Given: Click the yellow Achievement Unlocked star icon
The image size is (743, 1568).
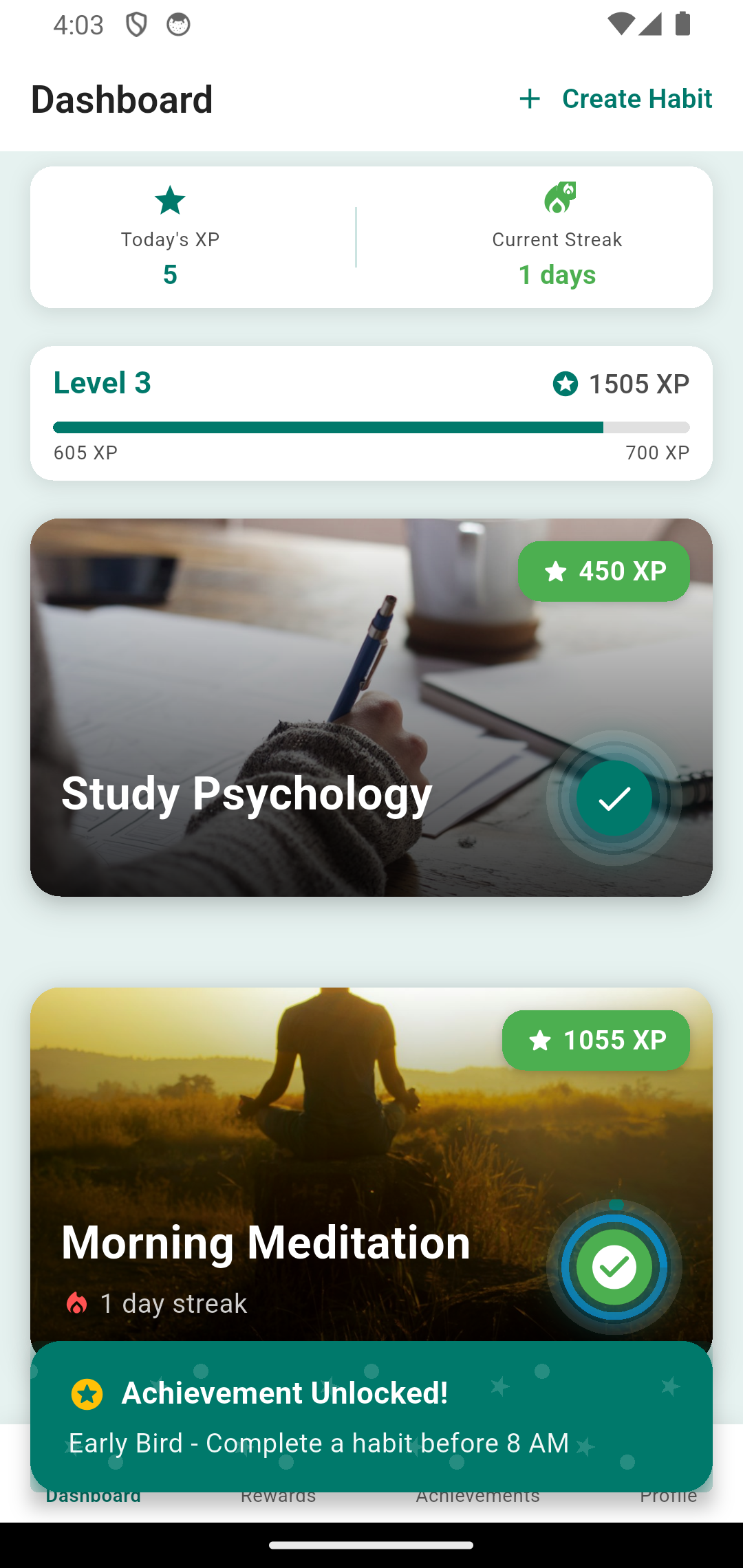Looking at the screenshot, I should click(88, 1393).
